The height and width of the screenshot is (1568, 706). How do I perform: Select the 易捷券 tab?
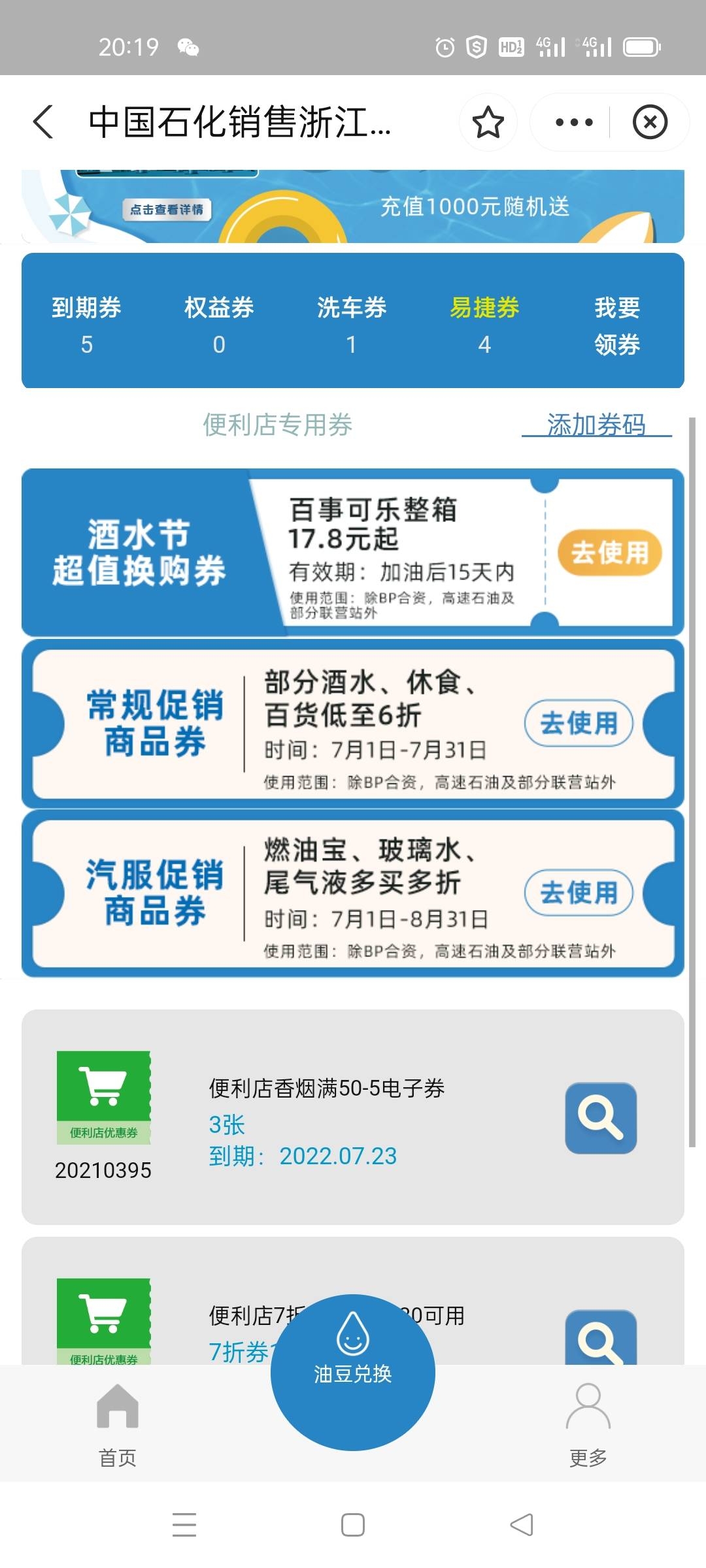(x=484, y=325)
